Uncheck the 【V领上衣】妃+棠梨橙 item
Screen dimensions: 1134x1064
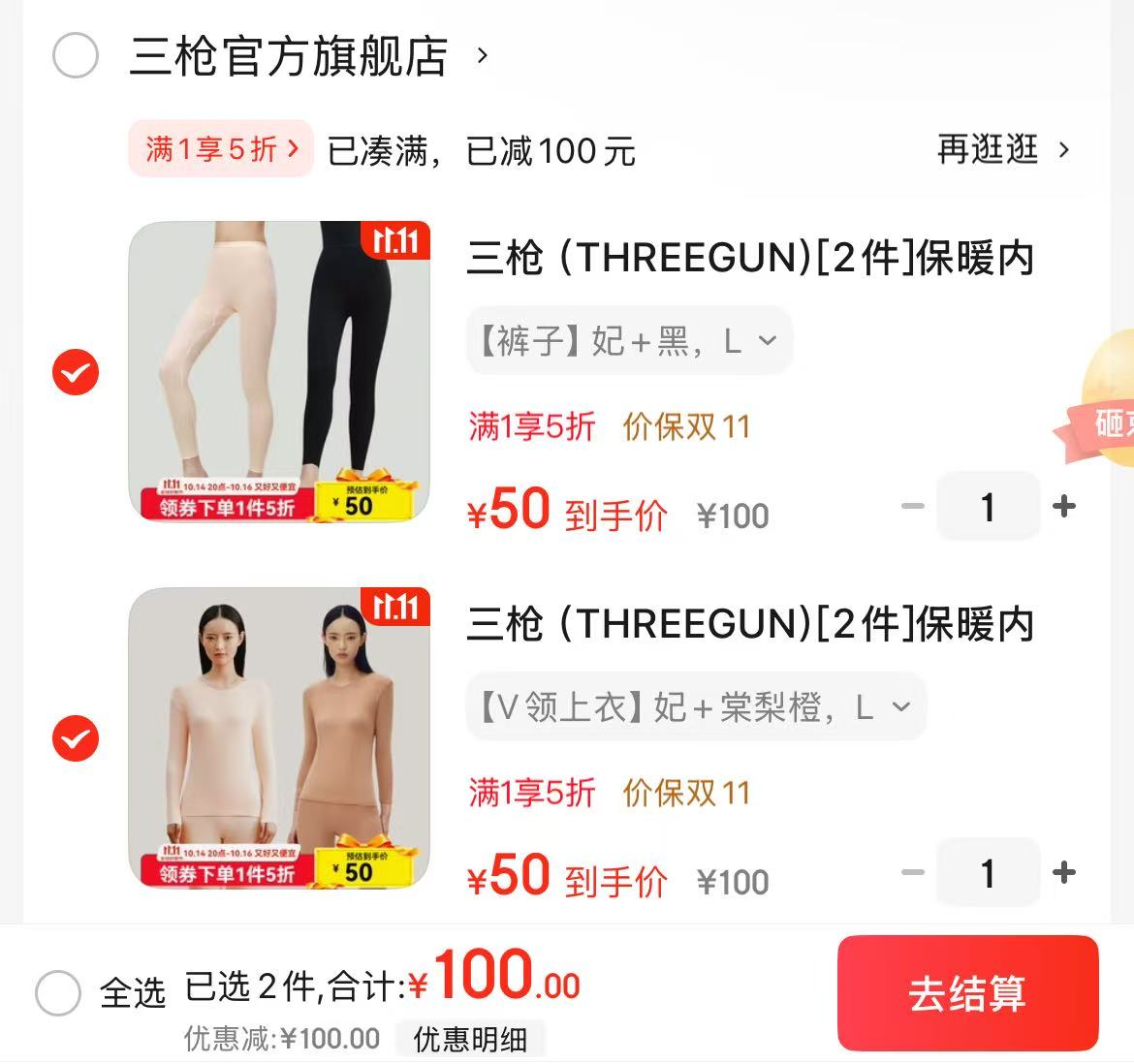point(75,738)
